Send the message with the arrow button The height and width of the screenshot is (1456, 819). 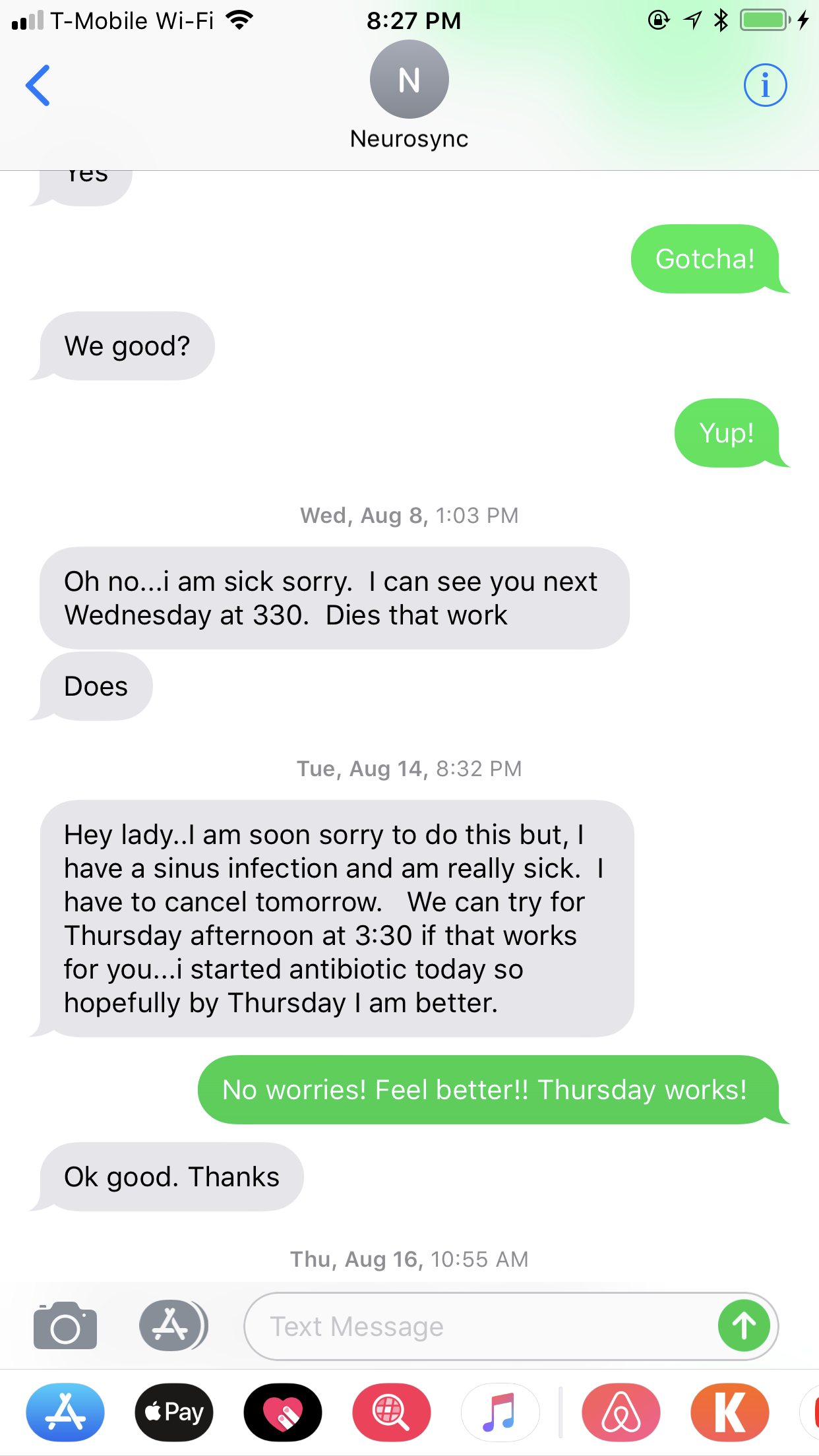744,1326
